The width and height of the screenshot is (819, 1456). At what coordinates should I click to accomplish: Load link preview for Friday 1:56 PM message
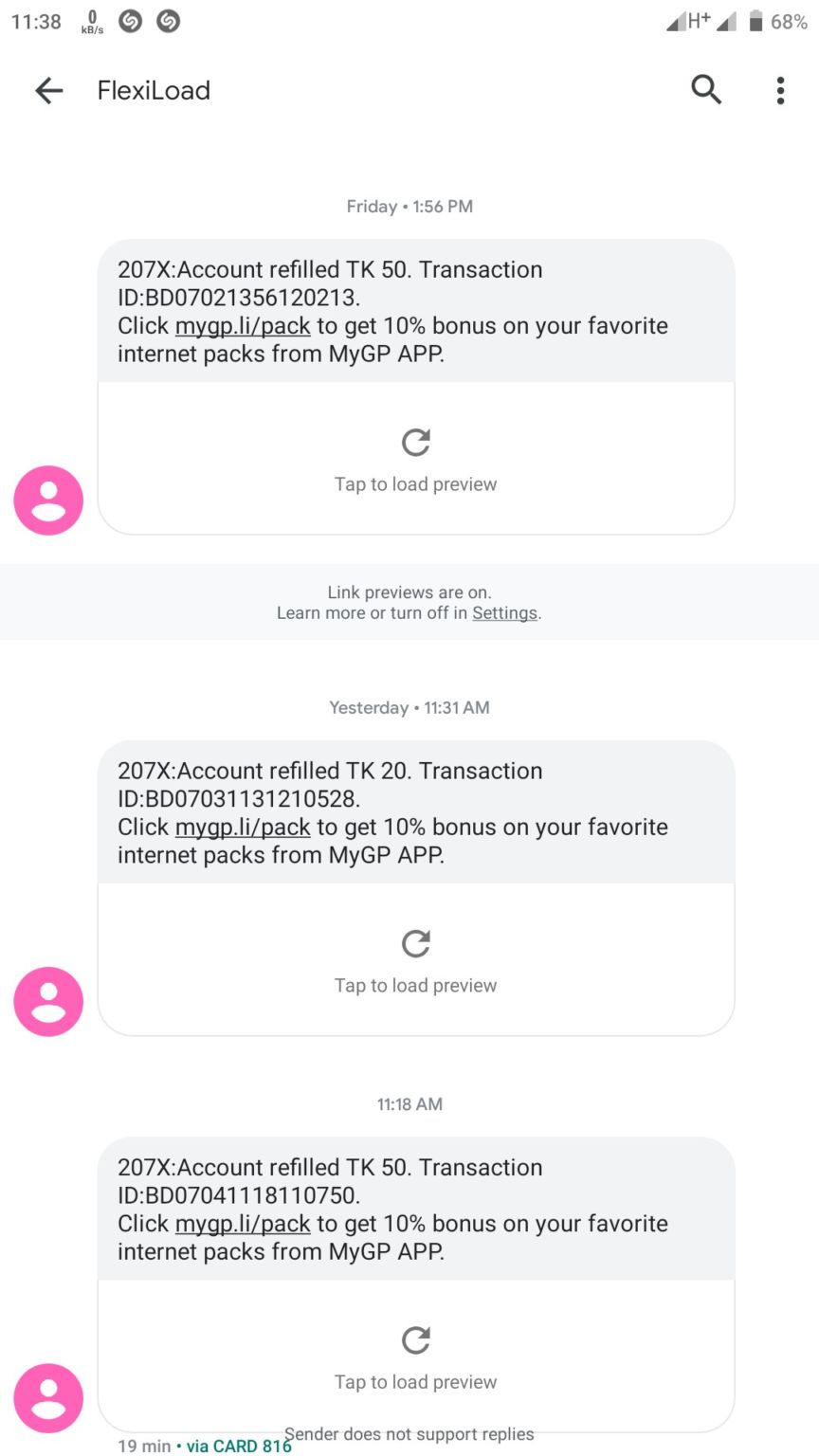click(415, 459)
